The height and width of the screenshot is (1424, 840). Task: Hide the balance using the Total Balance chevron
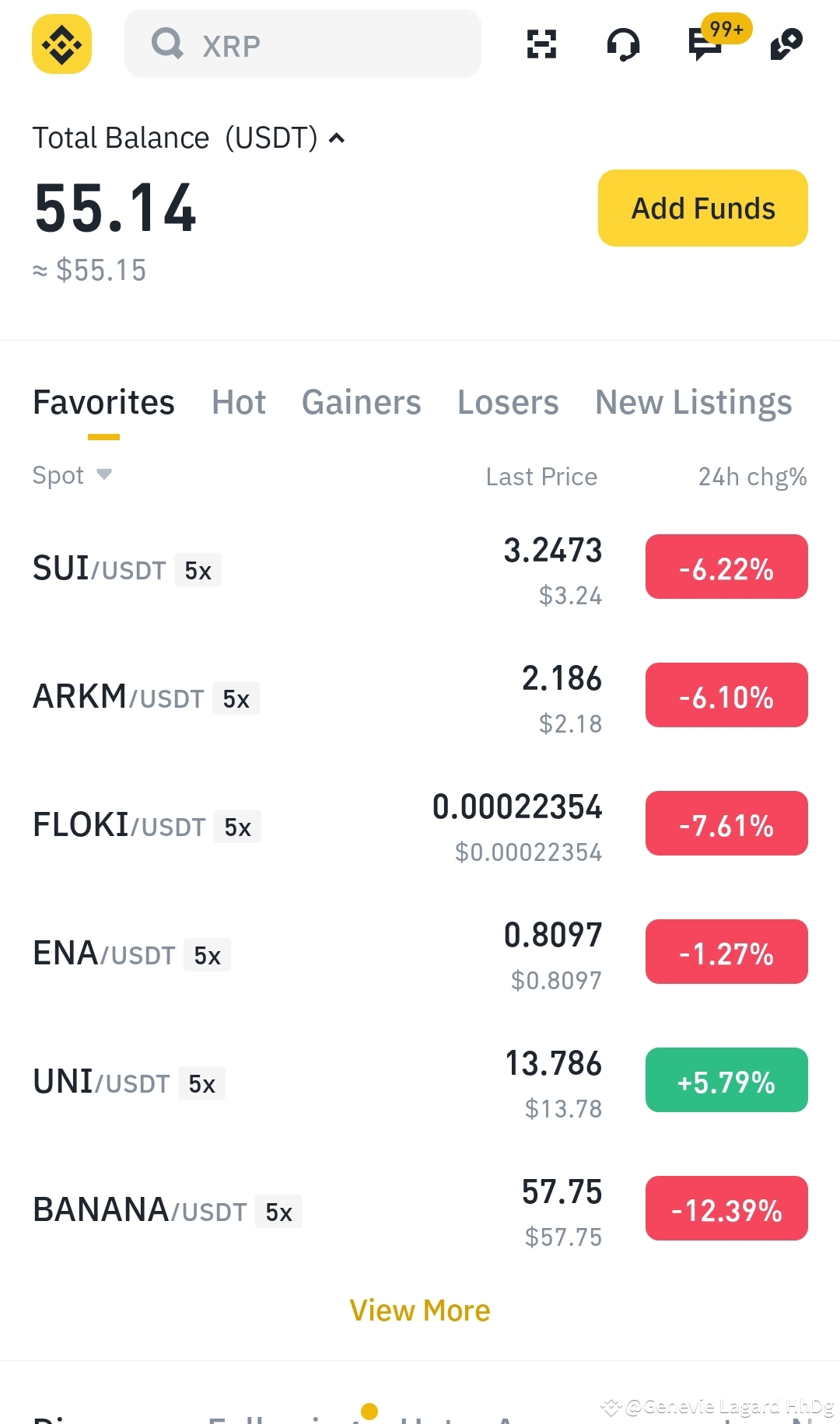[336, 138]
